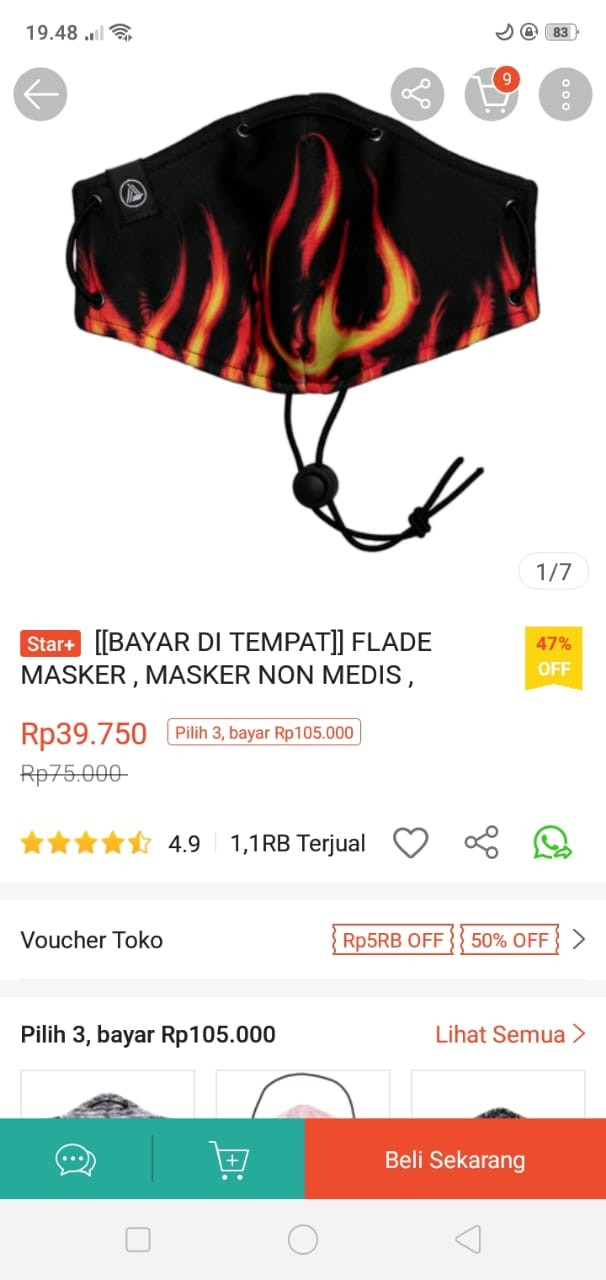
Task: Open system recent apps
Action: click(x=138, y=1240)
